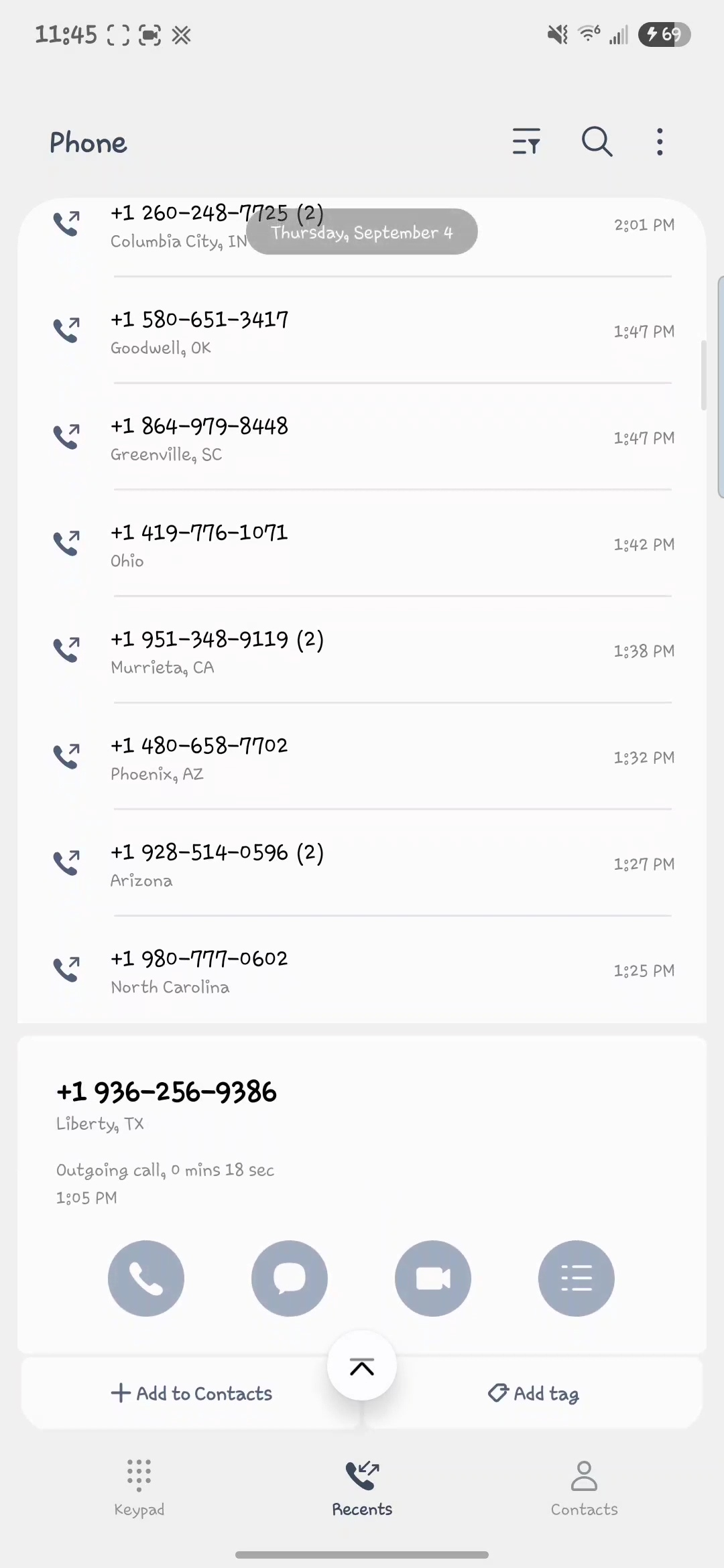Open call entry +1 580-651-3417
Viewport: 724px width, 1568px height.
(362, 332)
